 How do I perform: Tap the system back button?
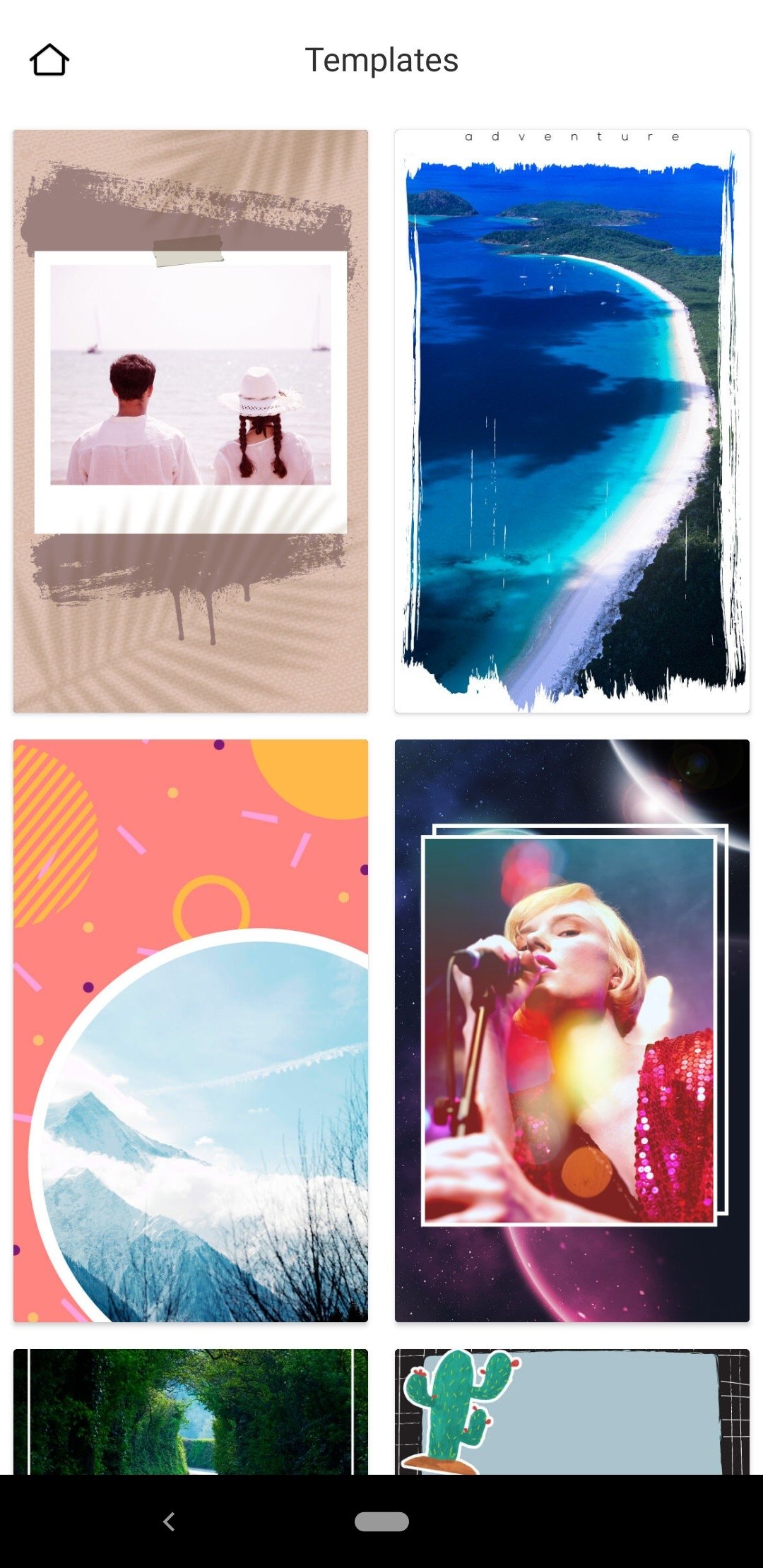point(169,1521)
